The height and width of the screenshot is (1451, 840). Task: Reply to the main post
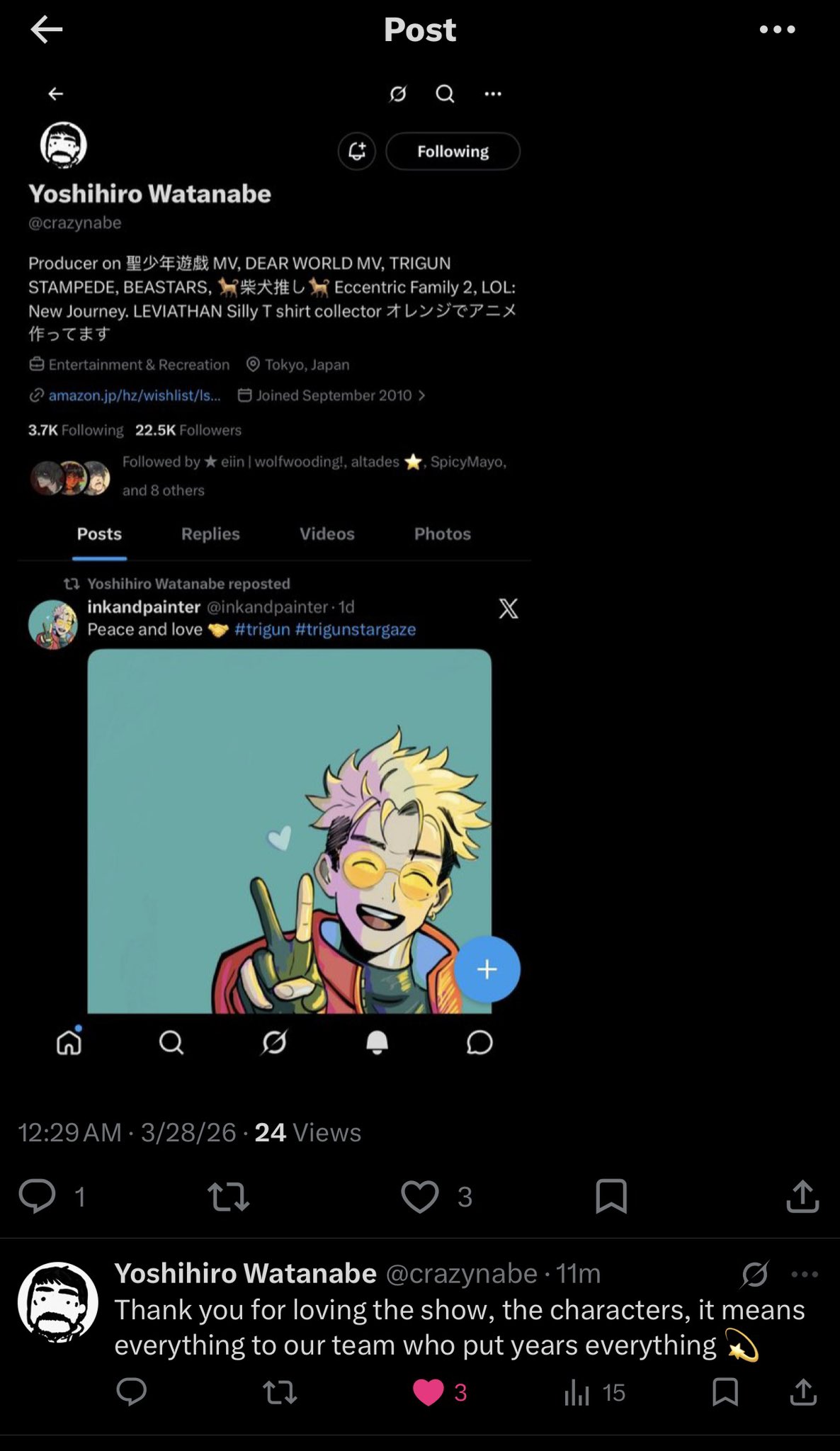click(37, 1196)
